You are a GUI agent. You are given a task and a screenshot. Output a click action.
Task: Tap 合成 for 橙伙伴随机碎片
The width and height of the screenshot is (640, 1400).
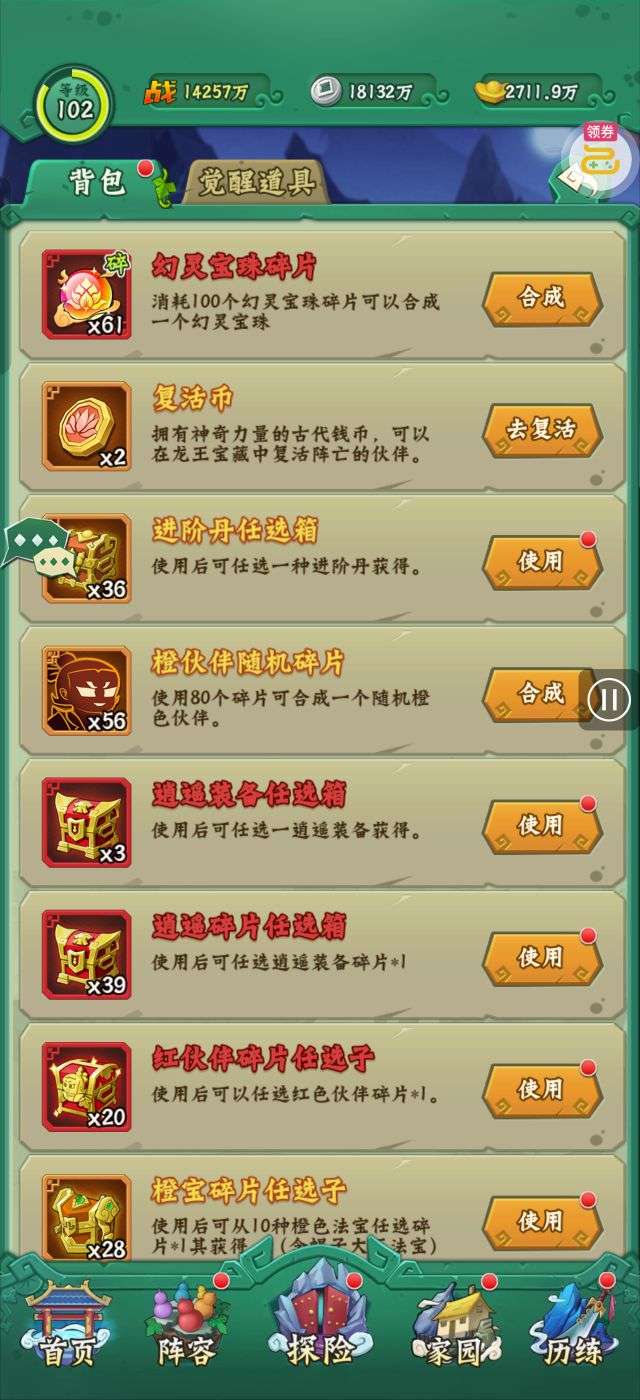click(537, 693)
